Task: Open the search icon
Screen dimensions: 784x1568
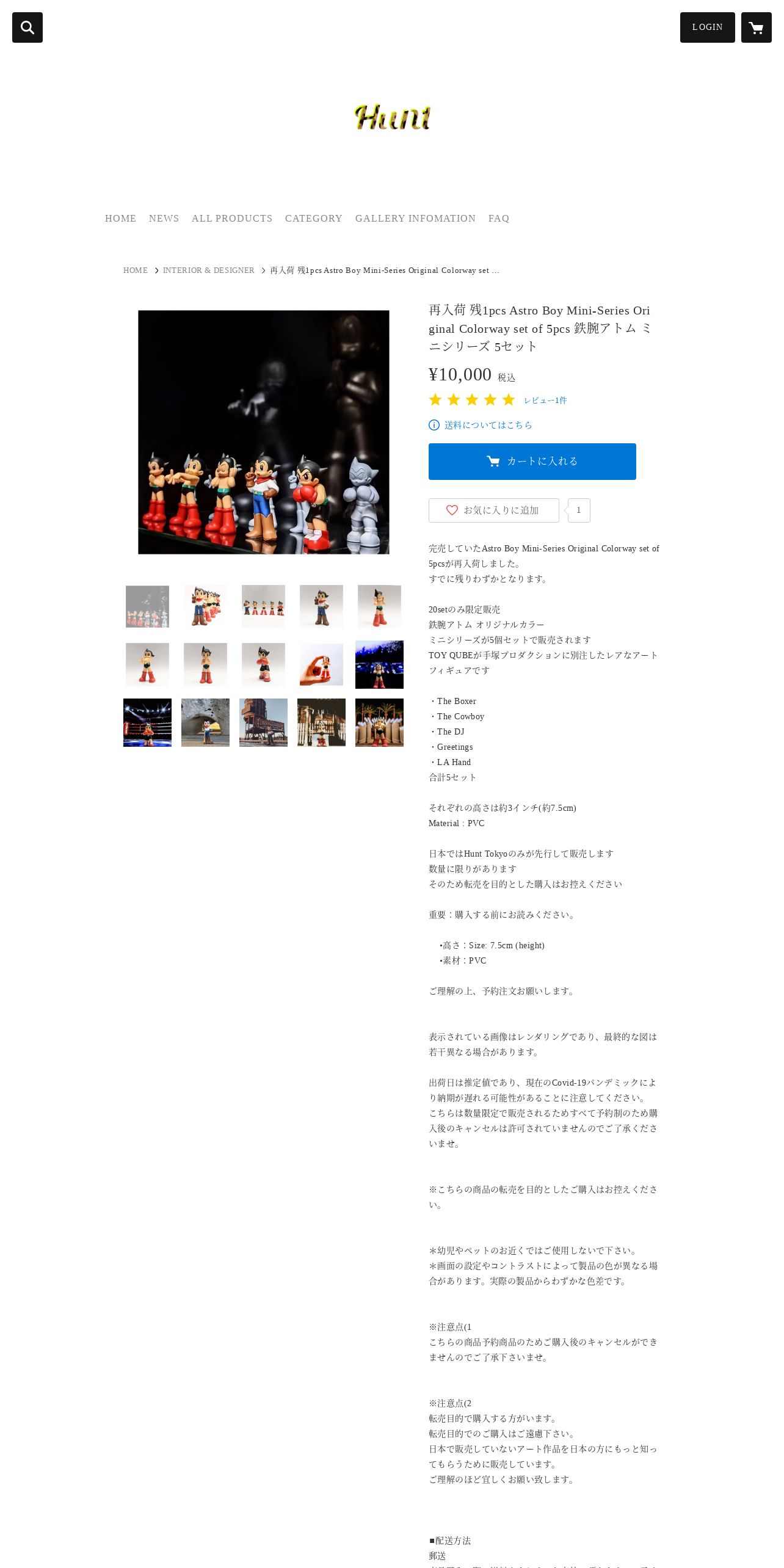Action: [27, 27]
